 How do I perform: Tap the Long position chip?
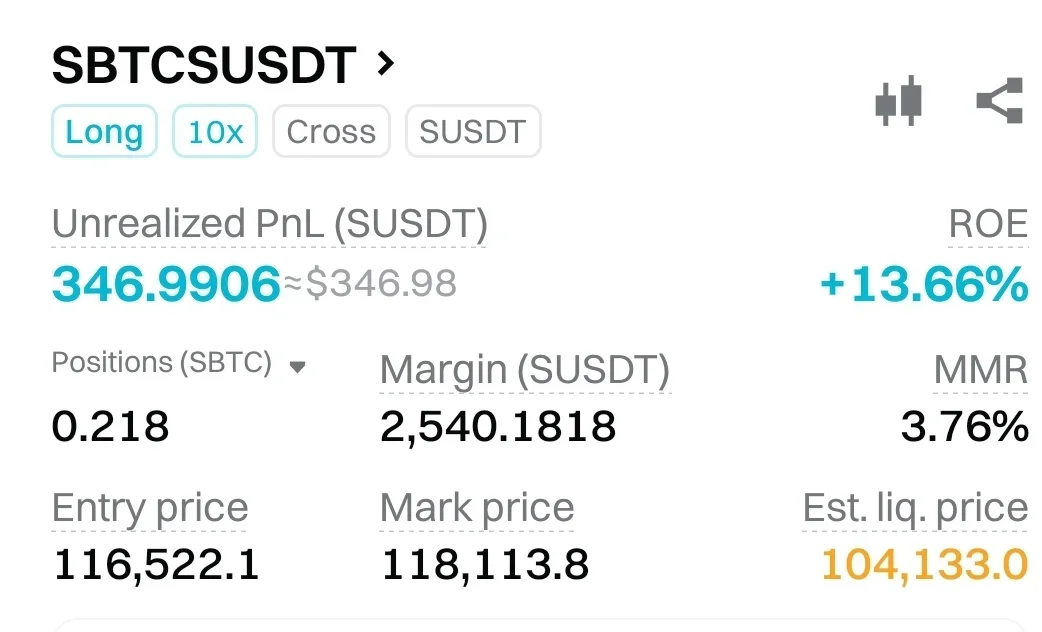coord(104,132)
